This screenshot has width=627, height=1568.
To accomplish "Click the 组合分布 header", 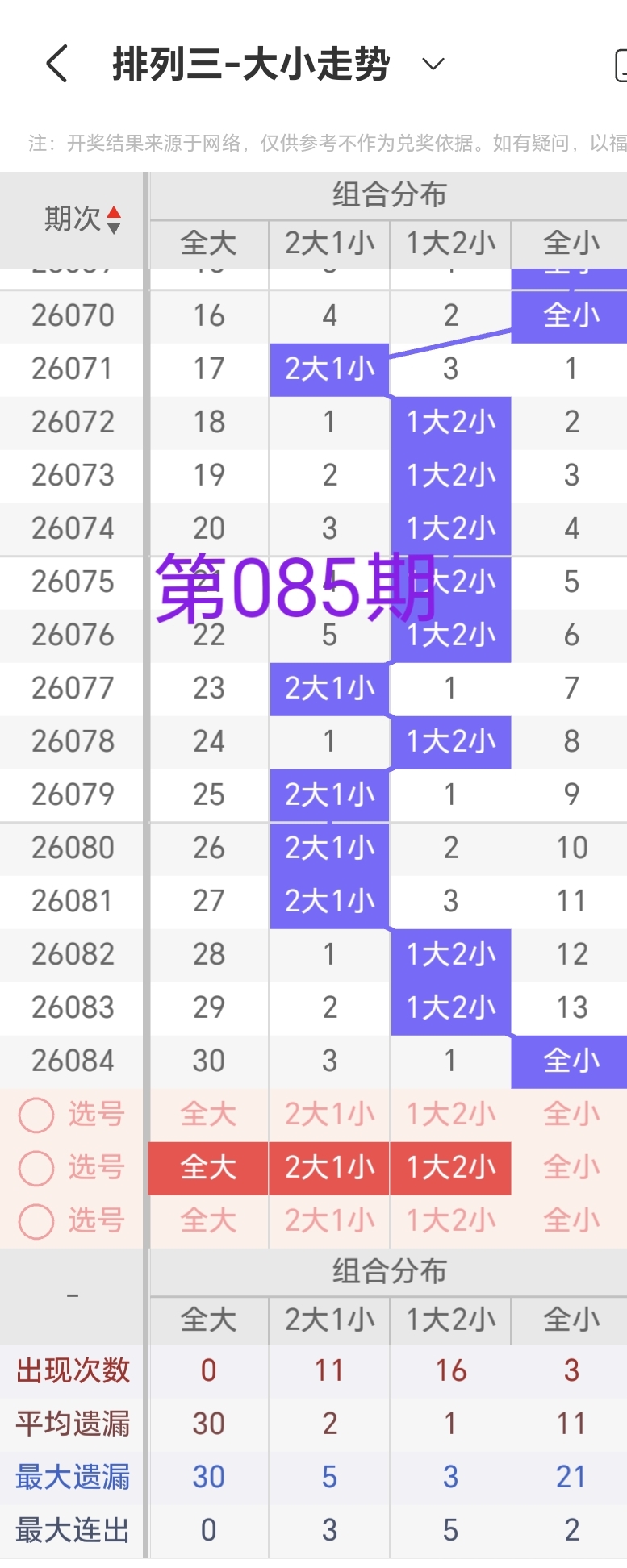I will click(x=387, y=194).
